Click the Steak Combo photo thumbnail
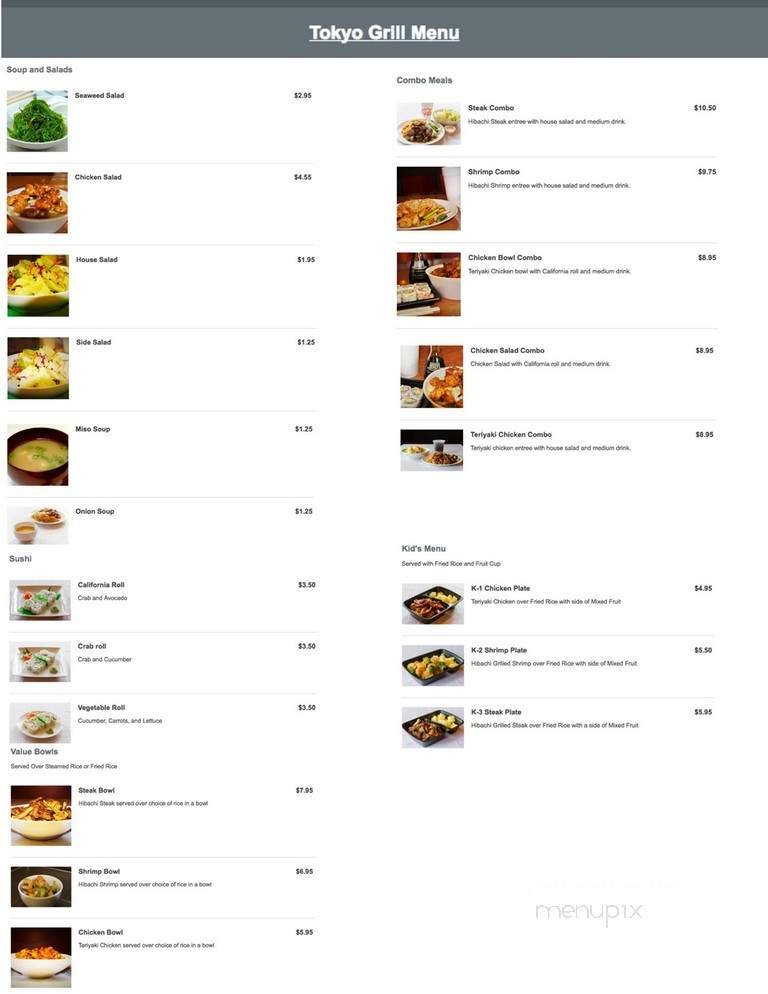This screenshot has height=994, width=768. pyautogui.click(x=430, y=119)
